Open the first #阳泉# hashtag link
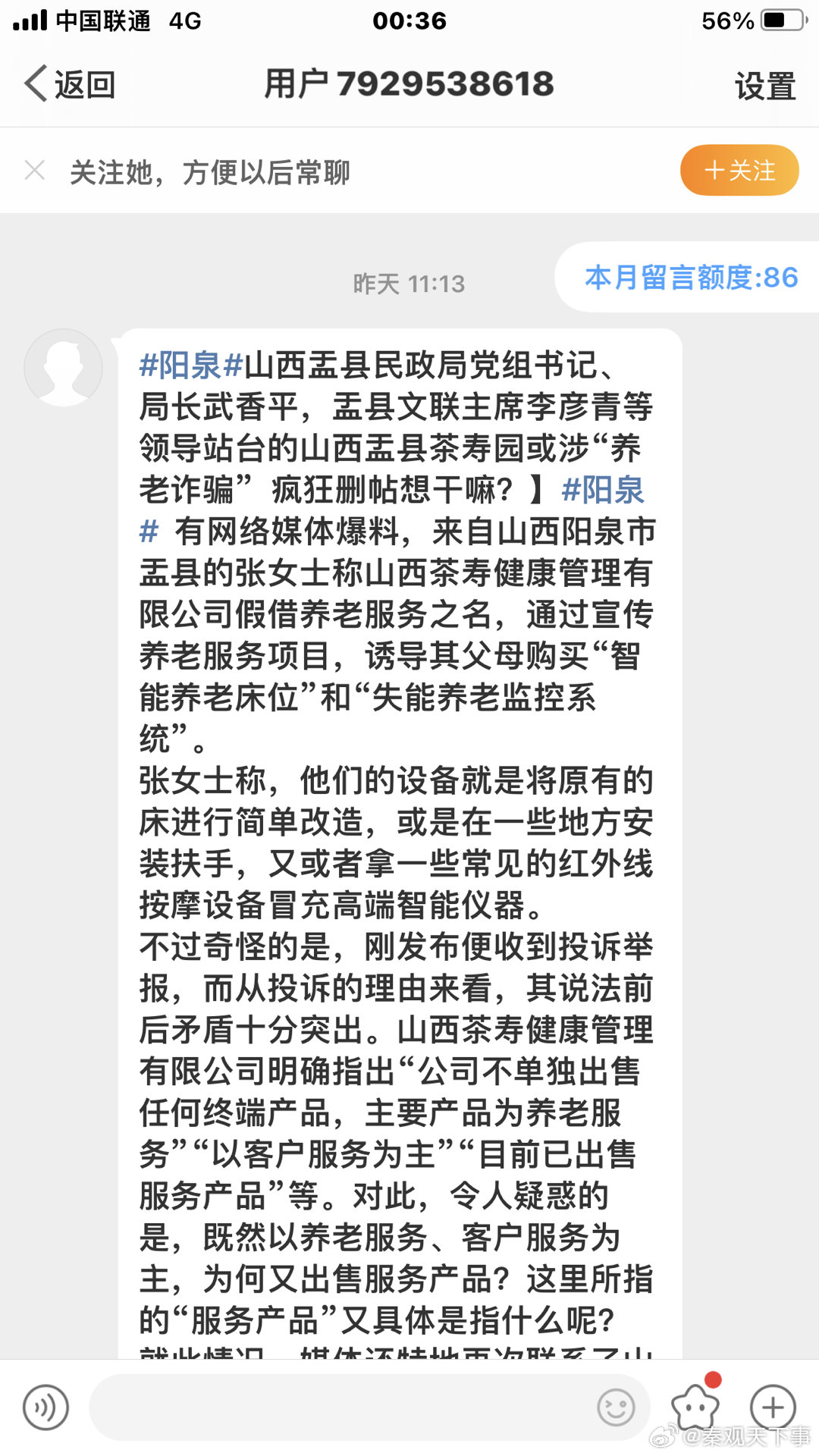 (191, 366)
